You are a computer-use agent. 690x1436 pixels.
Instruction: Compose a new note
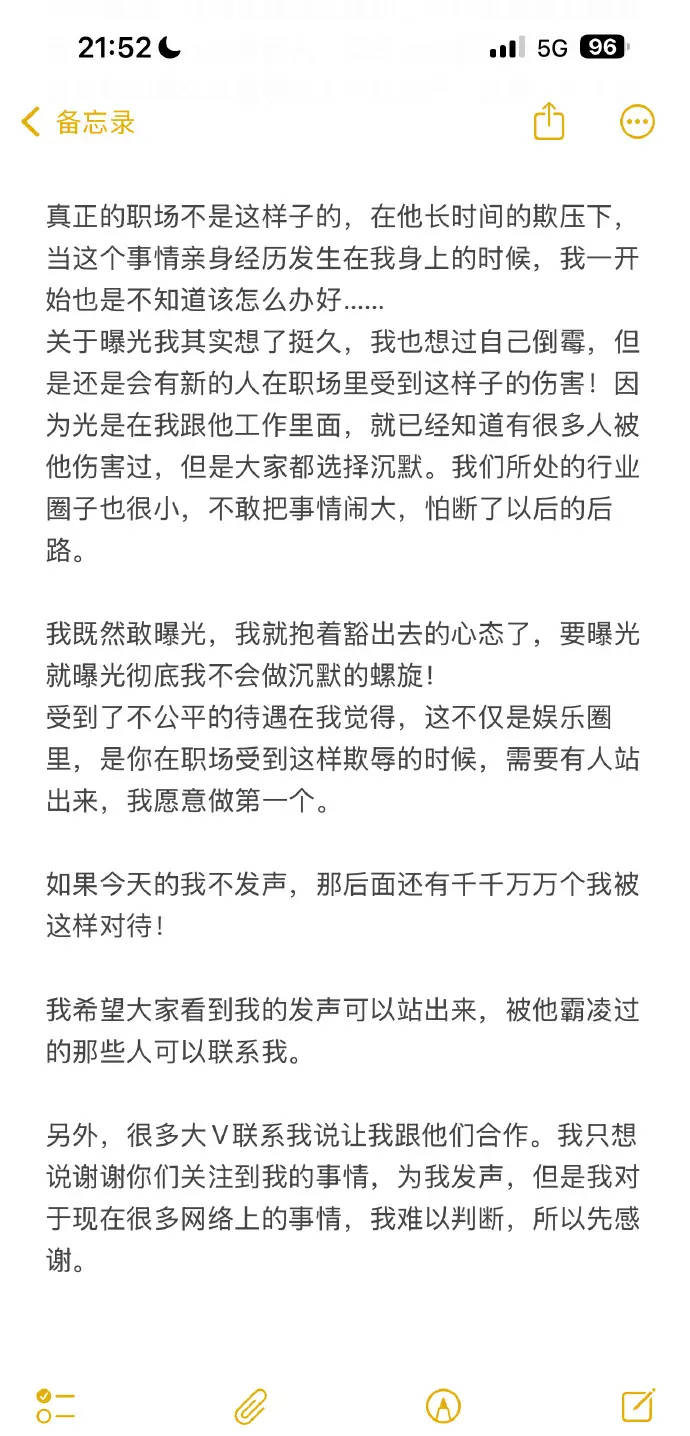point(637,1404)
